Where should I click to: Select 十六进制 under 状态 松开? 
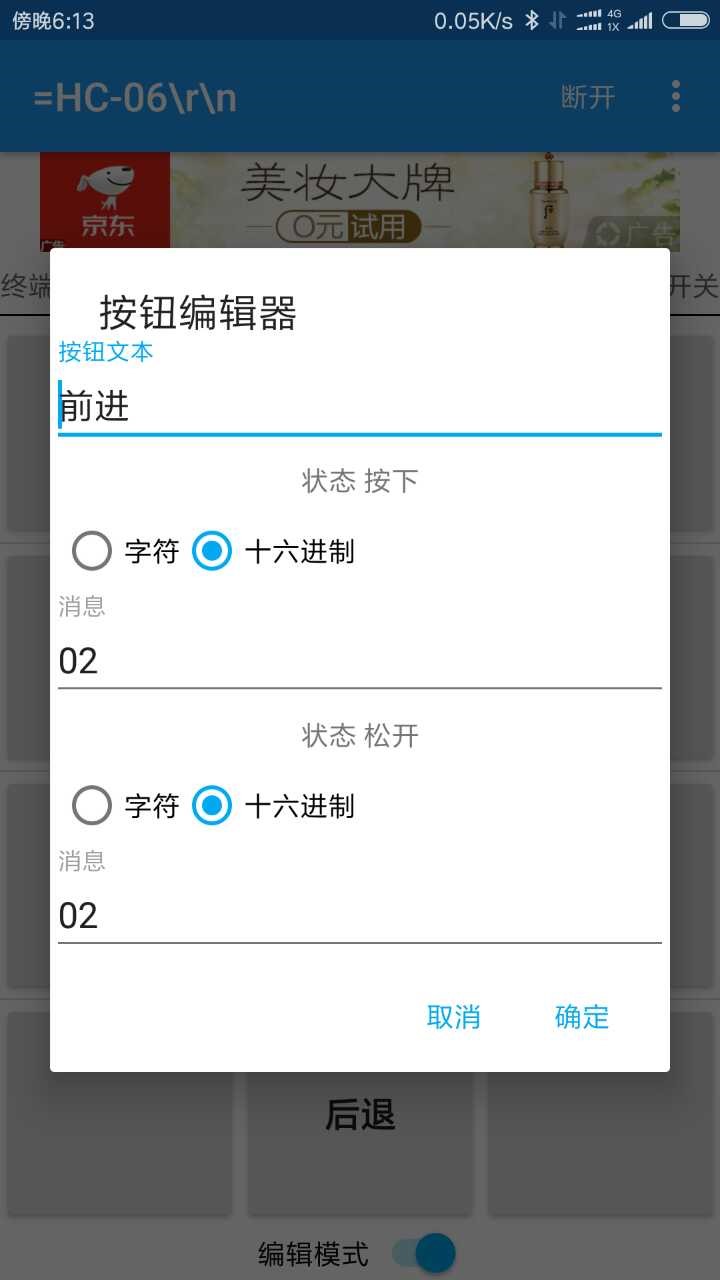coord(272,806)
